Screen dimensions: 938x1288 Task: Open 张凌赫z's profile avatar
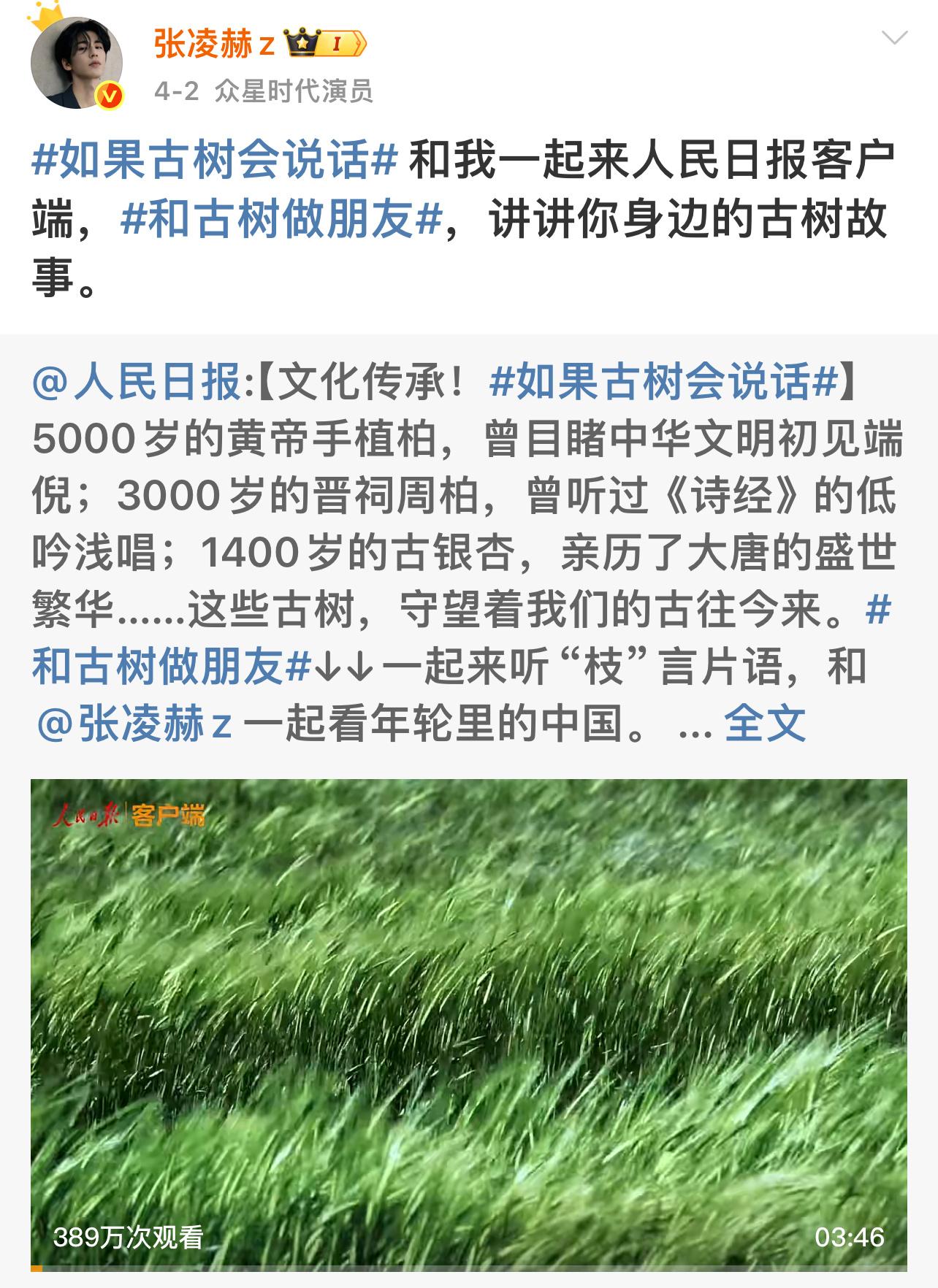point(76,64)
